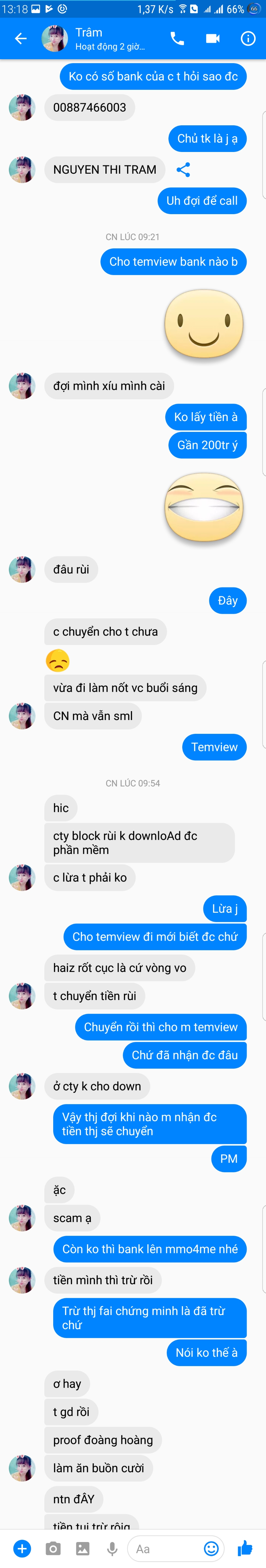Tap the microphone to record voice
The width and height of the screenshot is (266, 1568).
point(112,1548)
